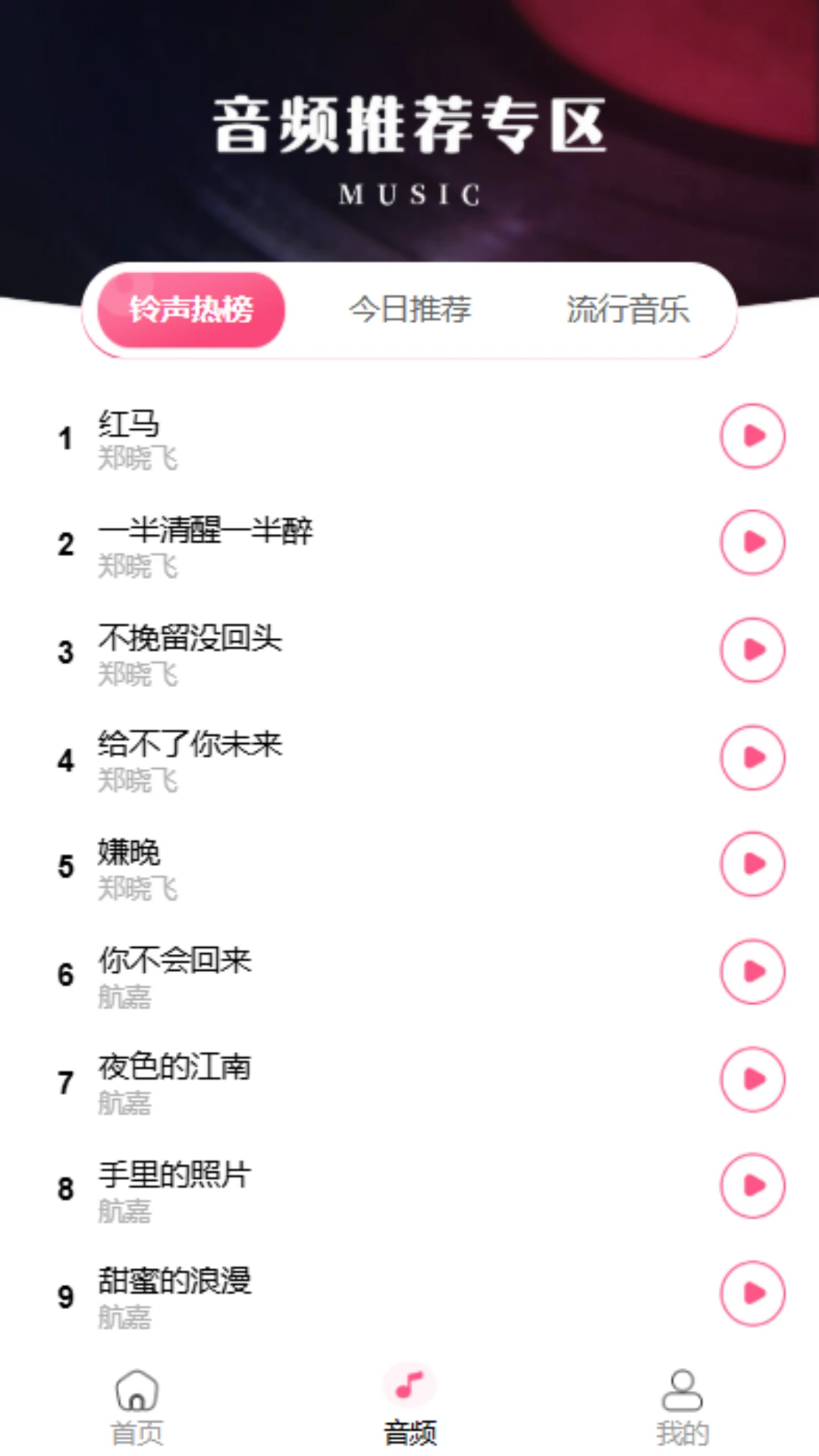Go to the 首页 home tab

[136, 1407]
